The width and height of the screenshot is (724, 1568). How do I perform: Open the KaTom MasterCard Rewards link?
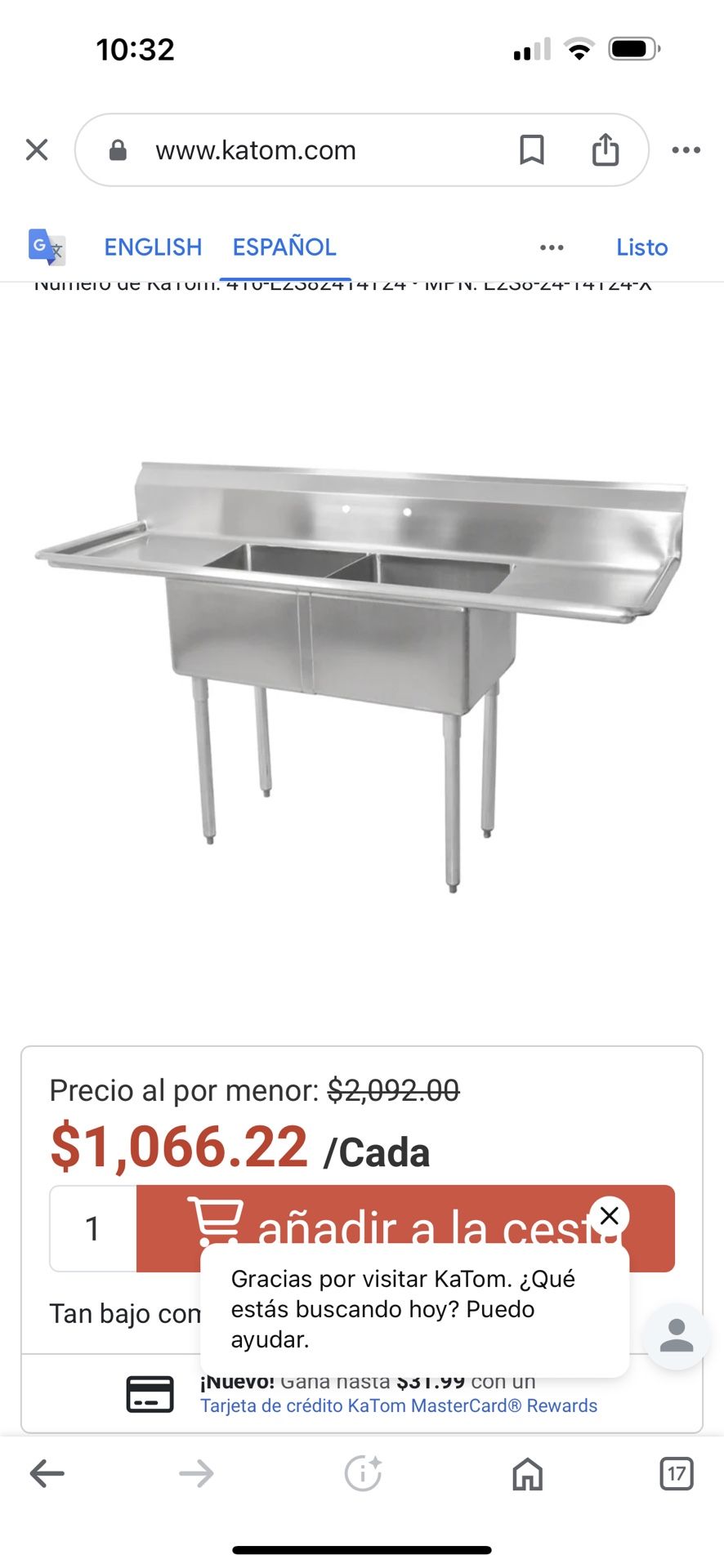click(x=398, y=1405)
